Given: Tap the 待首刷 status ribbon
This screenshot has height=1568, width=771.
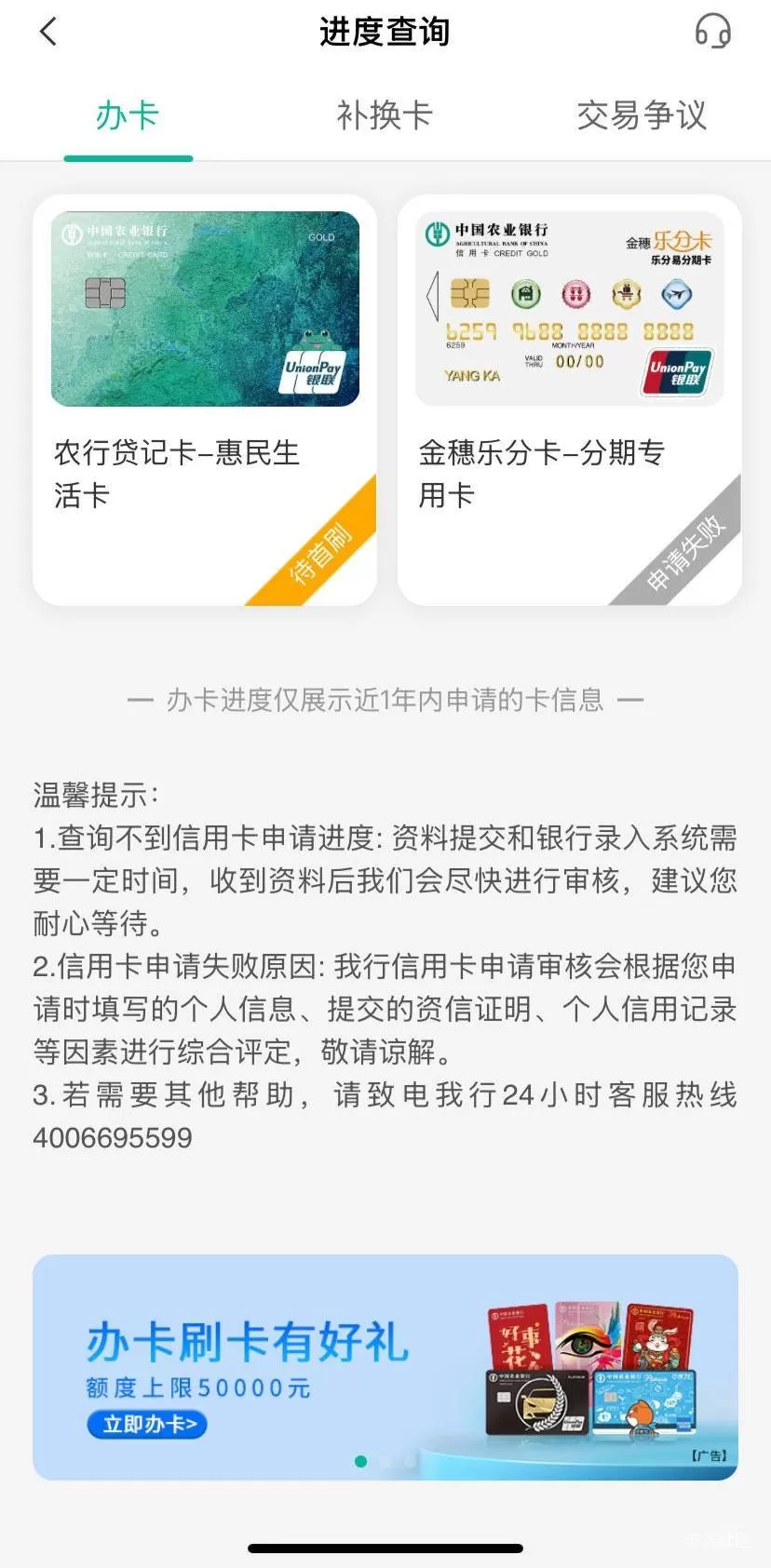Looking at the screenshot, I should point(318,548).
